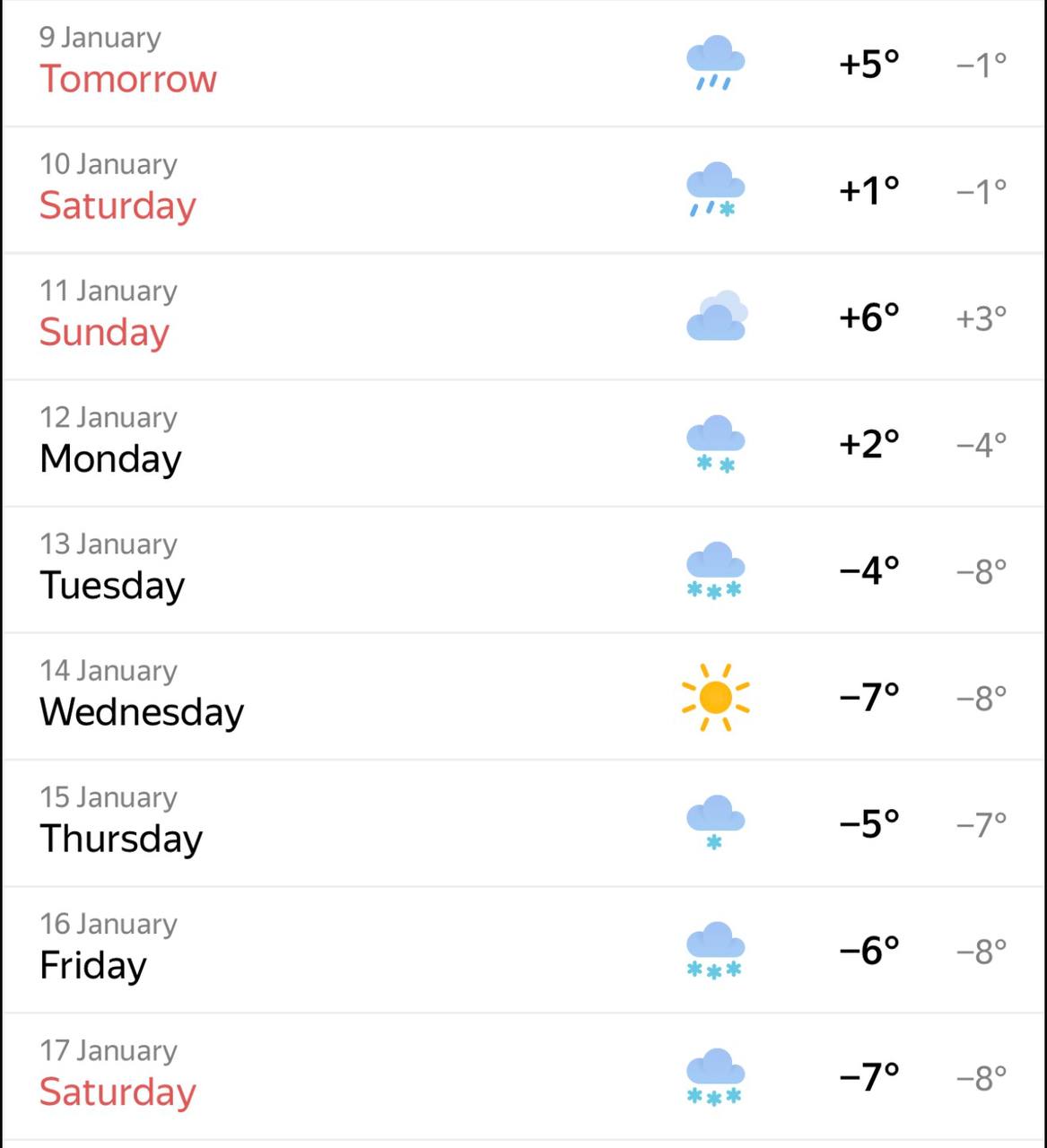Select Saturday 17 January forecast row

click(x=523, y=1075)
